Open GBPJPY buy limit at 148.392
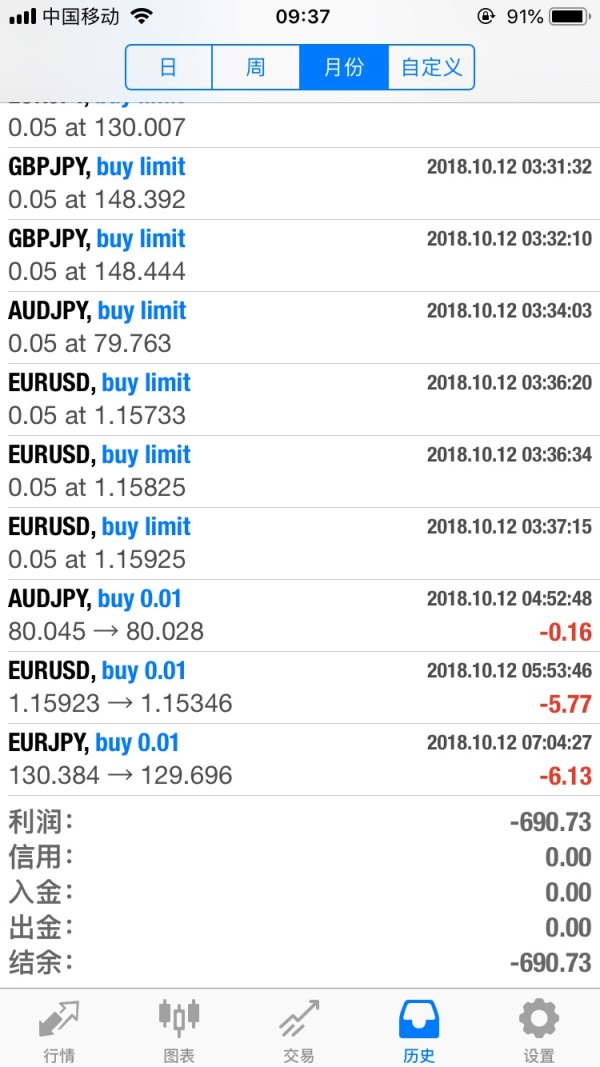 coord(300,184)
